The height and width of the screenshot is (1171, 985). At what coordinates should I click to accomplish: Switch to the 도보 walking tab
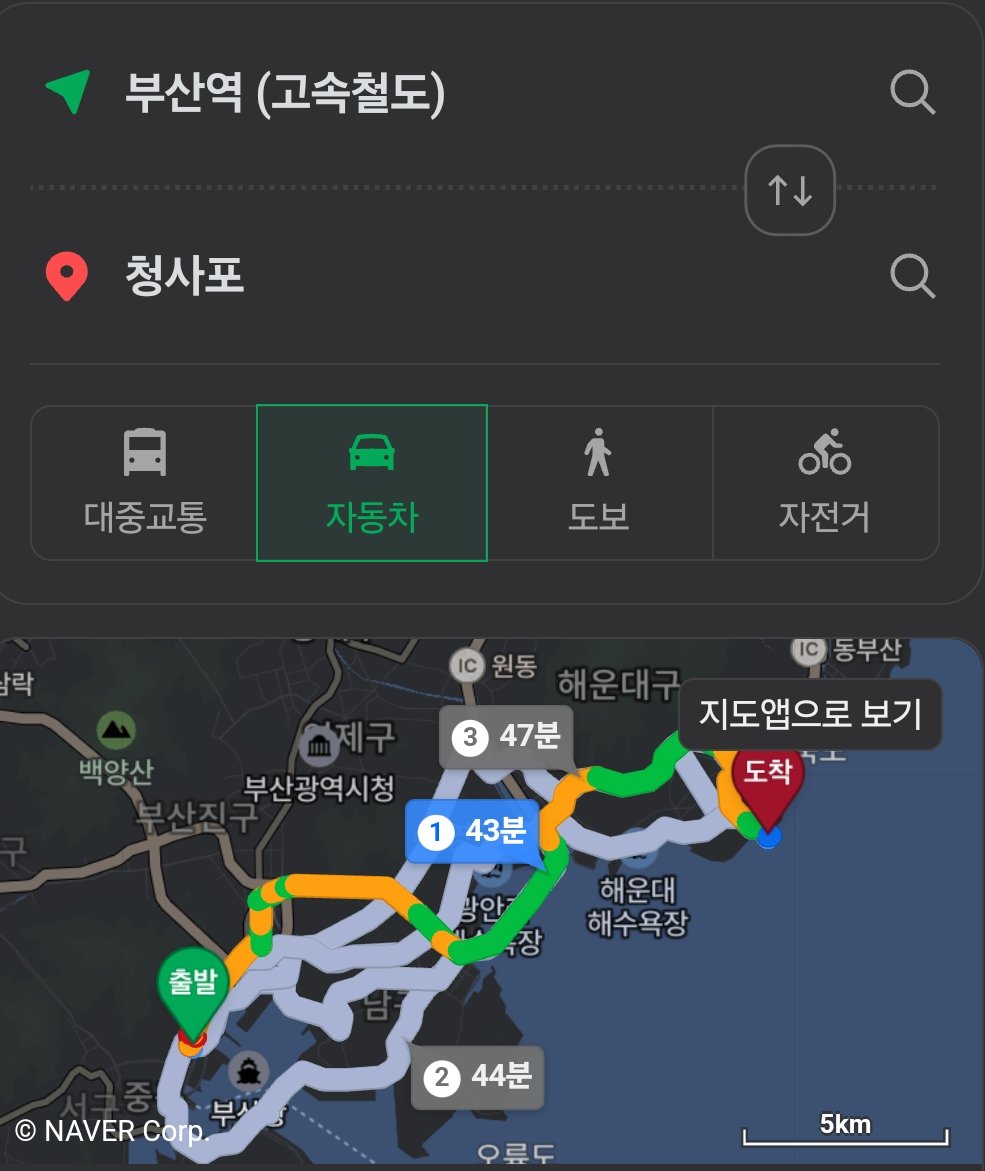[x=599, y=483]
